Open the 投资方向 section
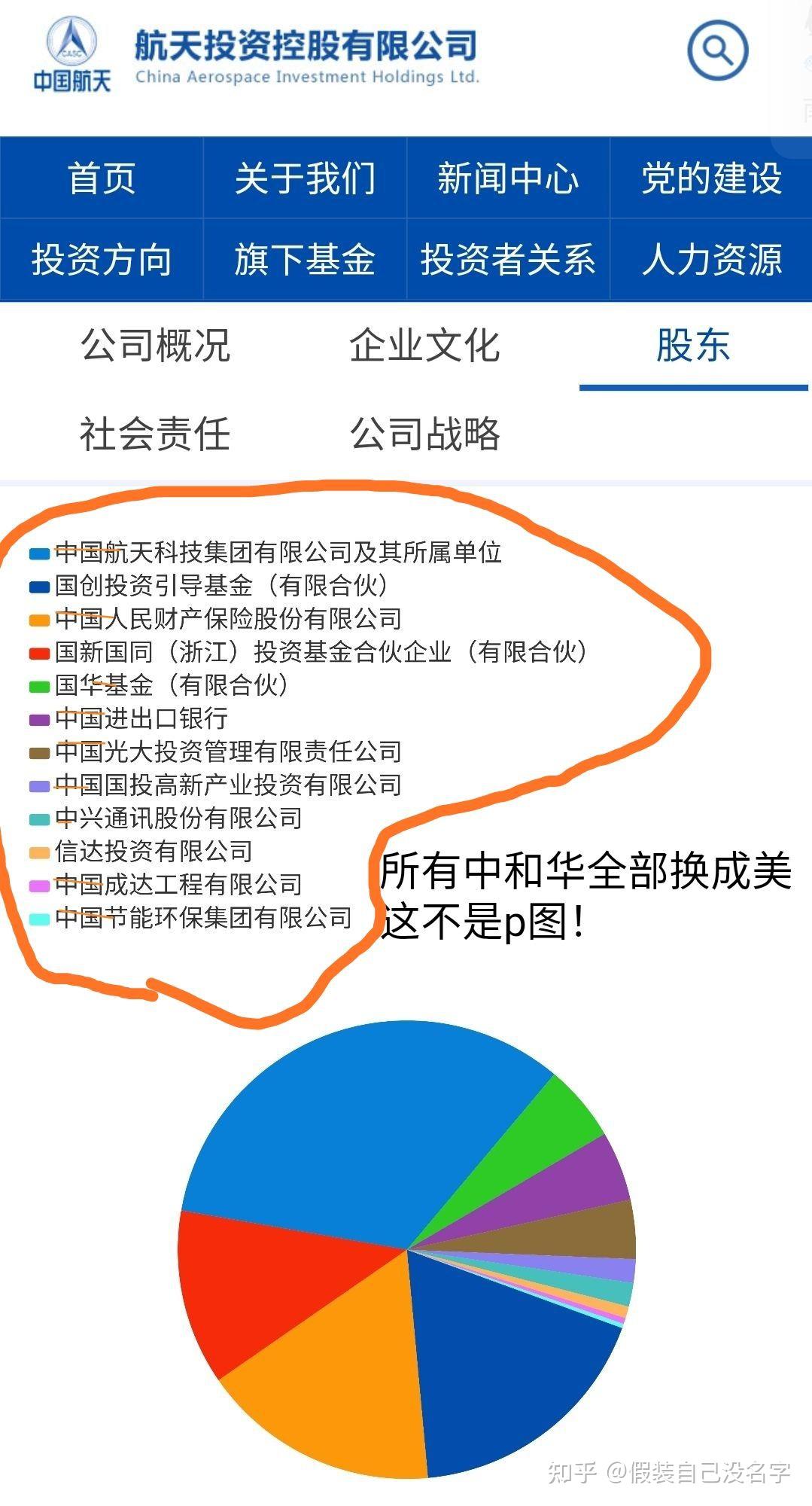 [102, 260]
